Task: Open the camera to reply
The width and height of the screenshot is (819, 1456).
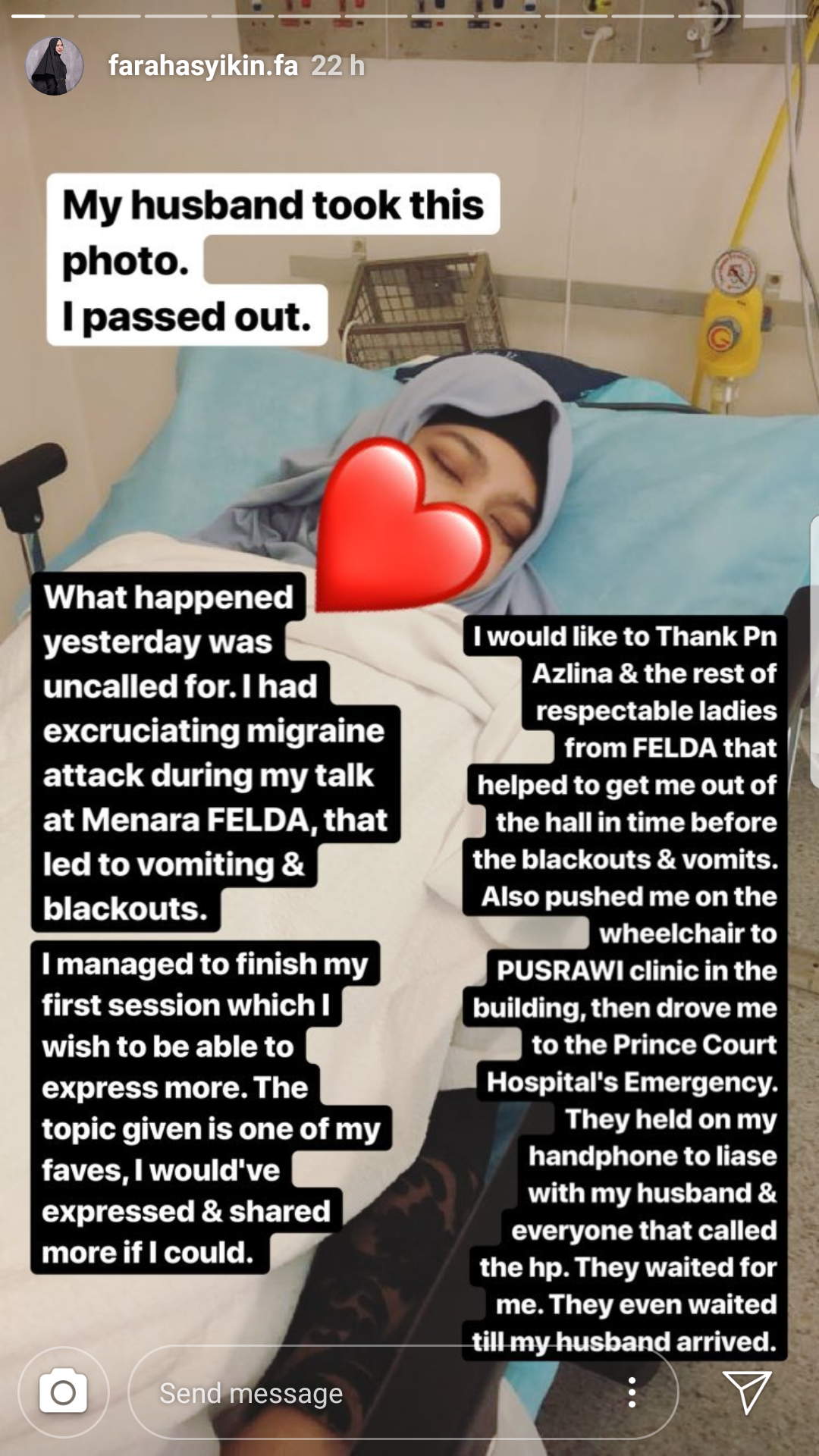Action: pyautogui.click(x=64, y=1392)
